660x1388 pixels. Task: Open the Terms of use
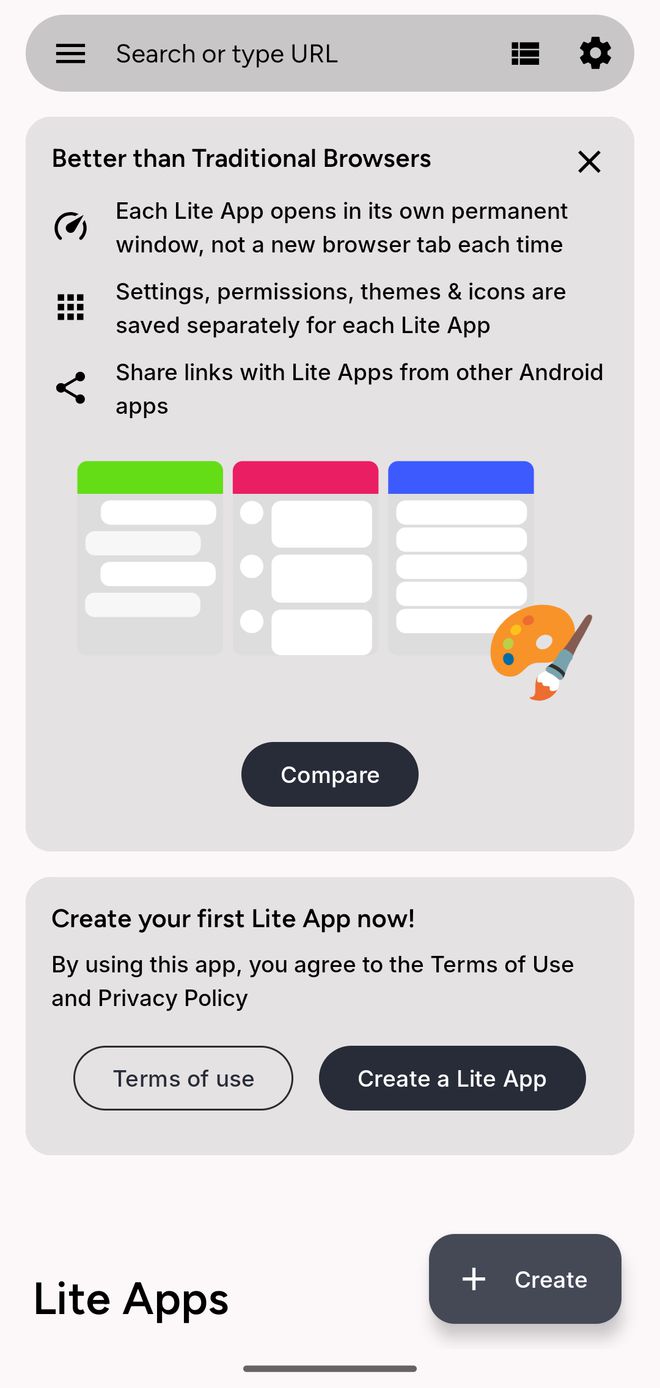tap(183, 1078)
